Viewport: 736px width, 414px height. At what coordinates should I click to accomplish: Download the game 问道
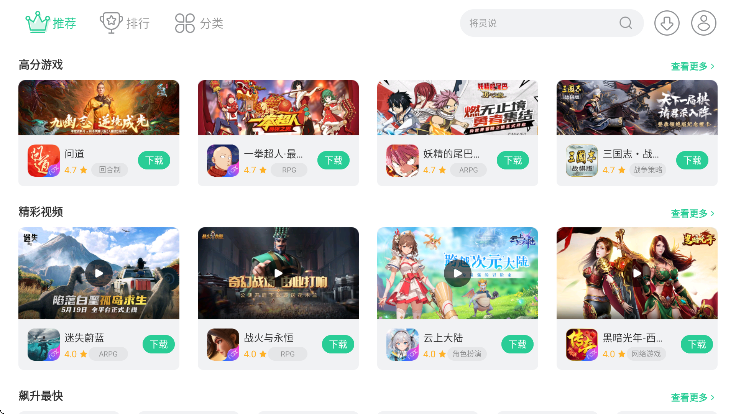pos(154,160)
